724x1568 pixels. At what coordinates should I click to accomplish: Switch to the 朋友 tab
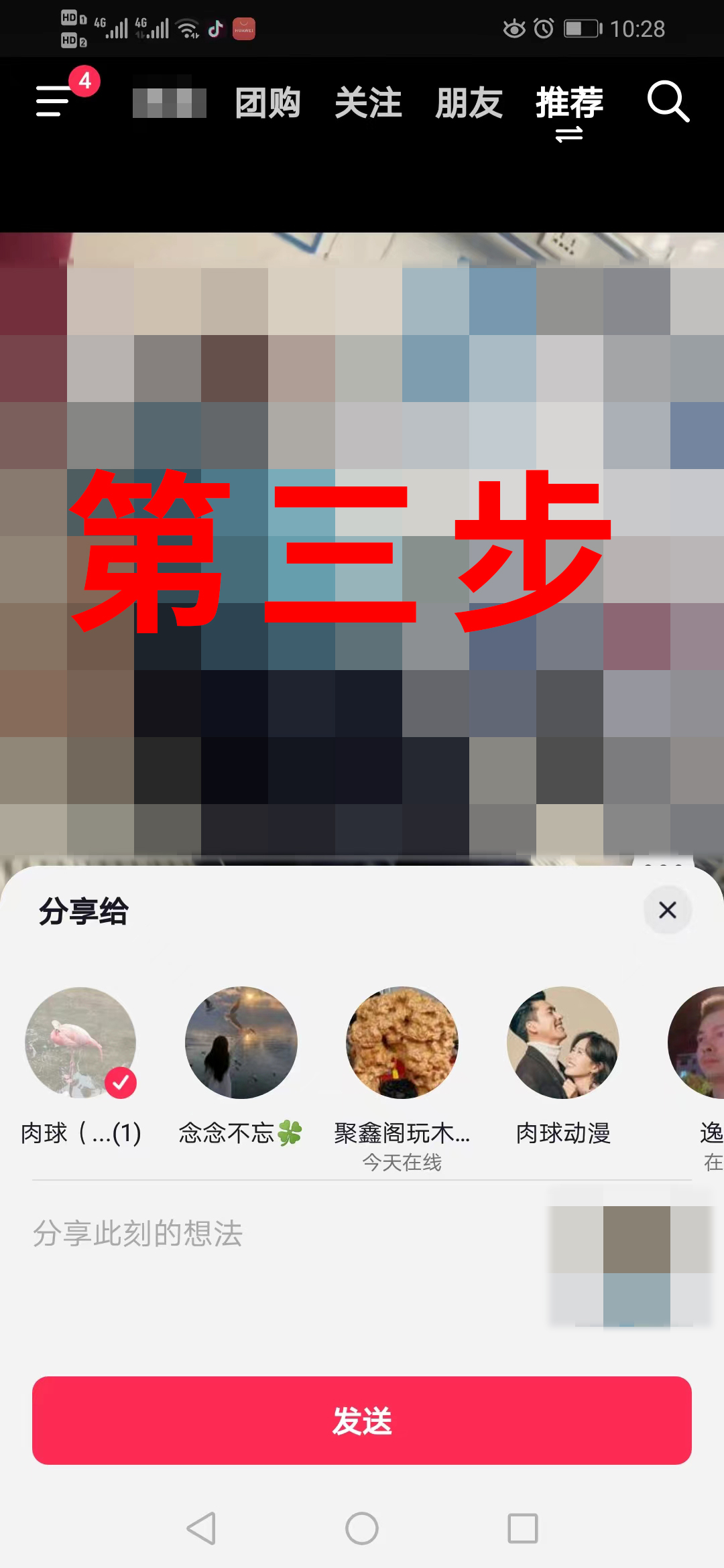[x=469, y=103]
